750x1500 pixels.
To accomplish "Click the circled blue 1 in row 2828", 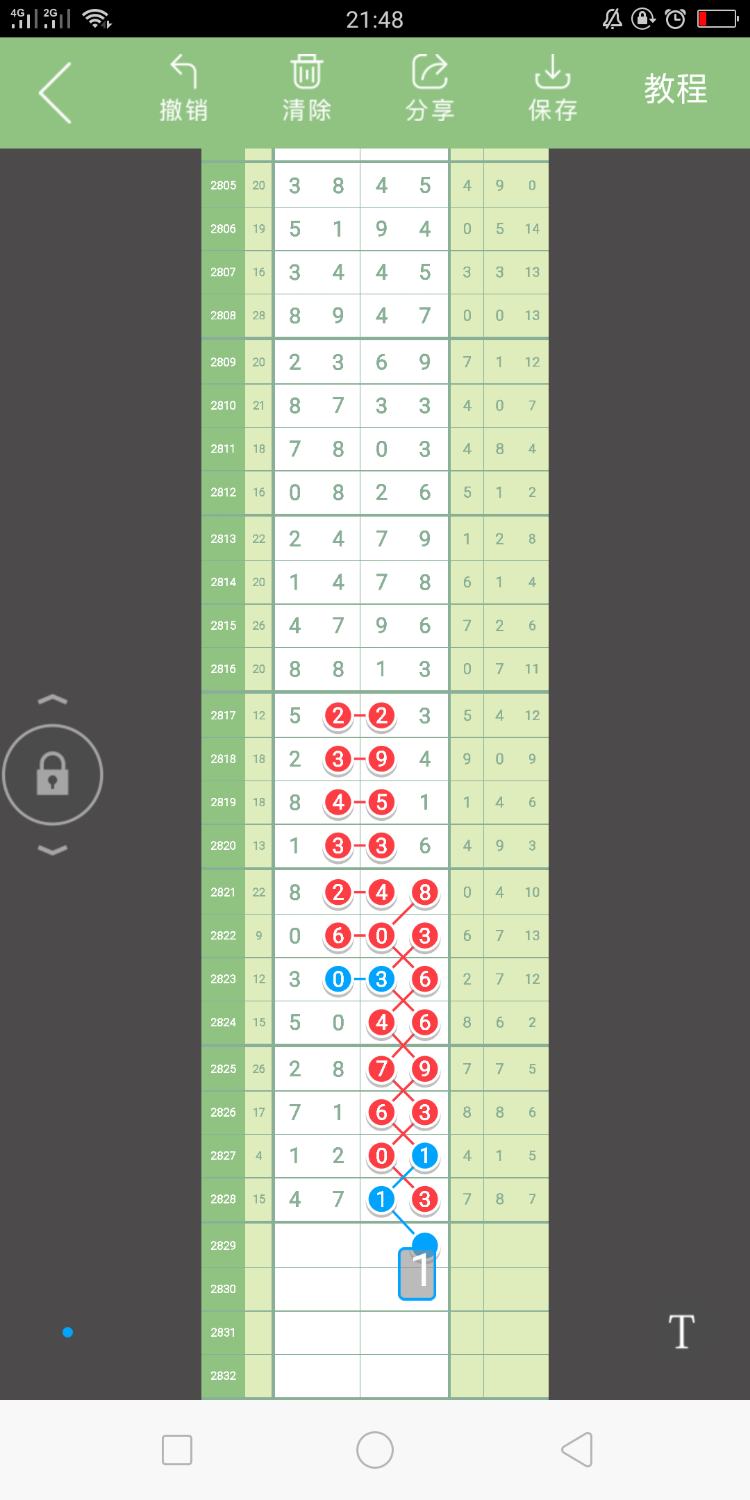I will (381, 1199).
